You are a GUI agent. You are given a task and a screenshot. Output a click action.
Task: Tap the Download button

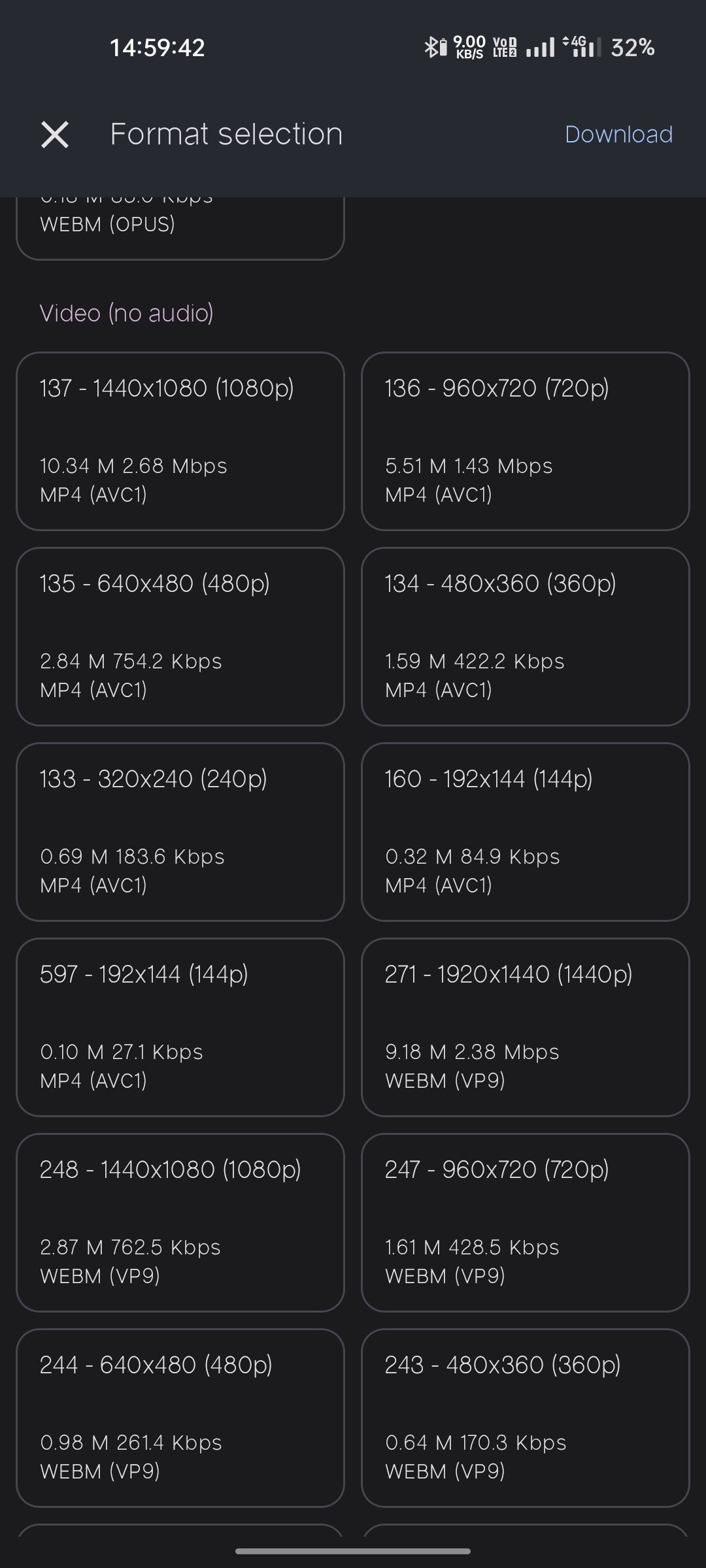(618, 135)
